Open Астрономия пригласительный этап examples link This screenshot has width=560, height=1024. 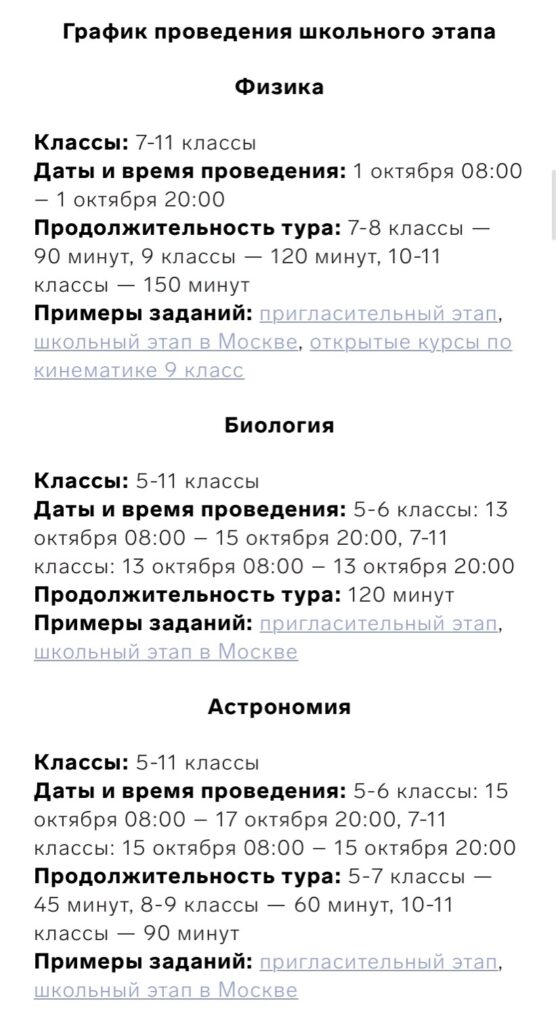coord(379,962)
